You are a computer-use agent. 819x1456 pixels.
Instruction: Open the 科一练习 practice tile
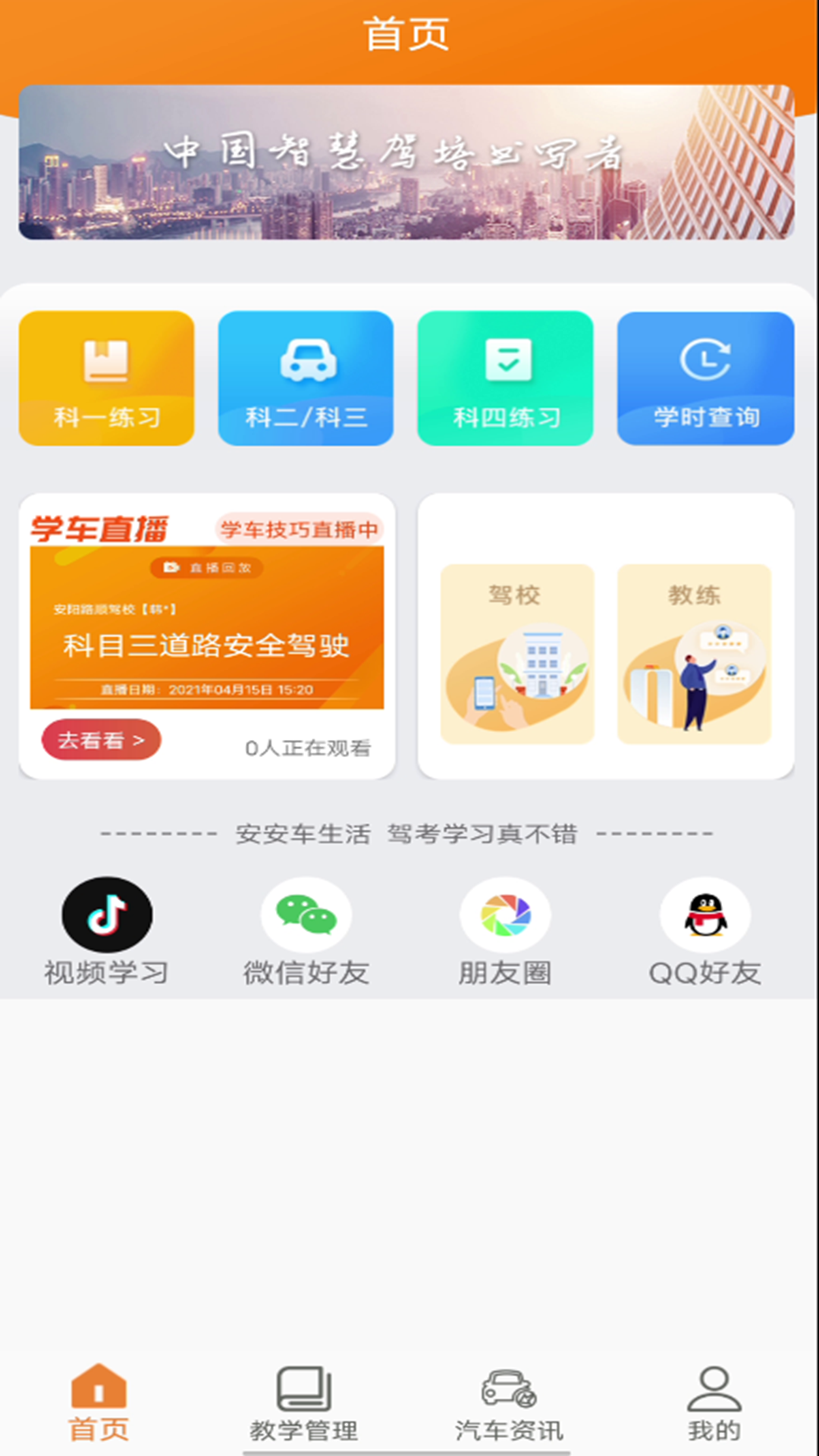(x=106, y=378)
